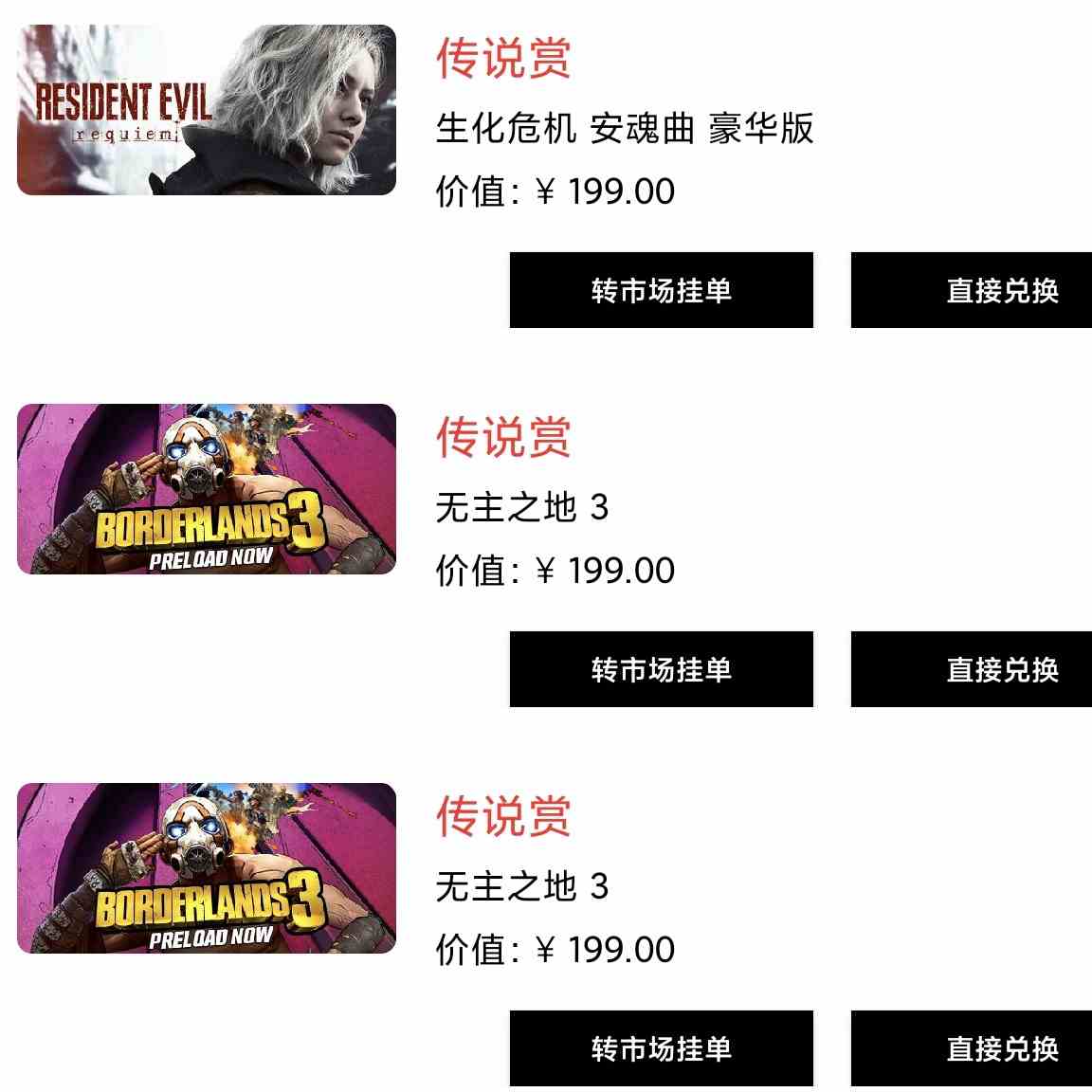List the first 无主之地 3 on the market
1092x1092 pixels.
pos(661,669)
